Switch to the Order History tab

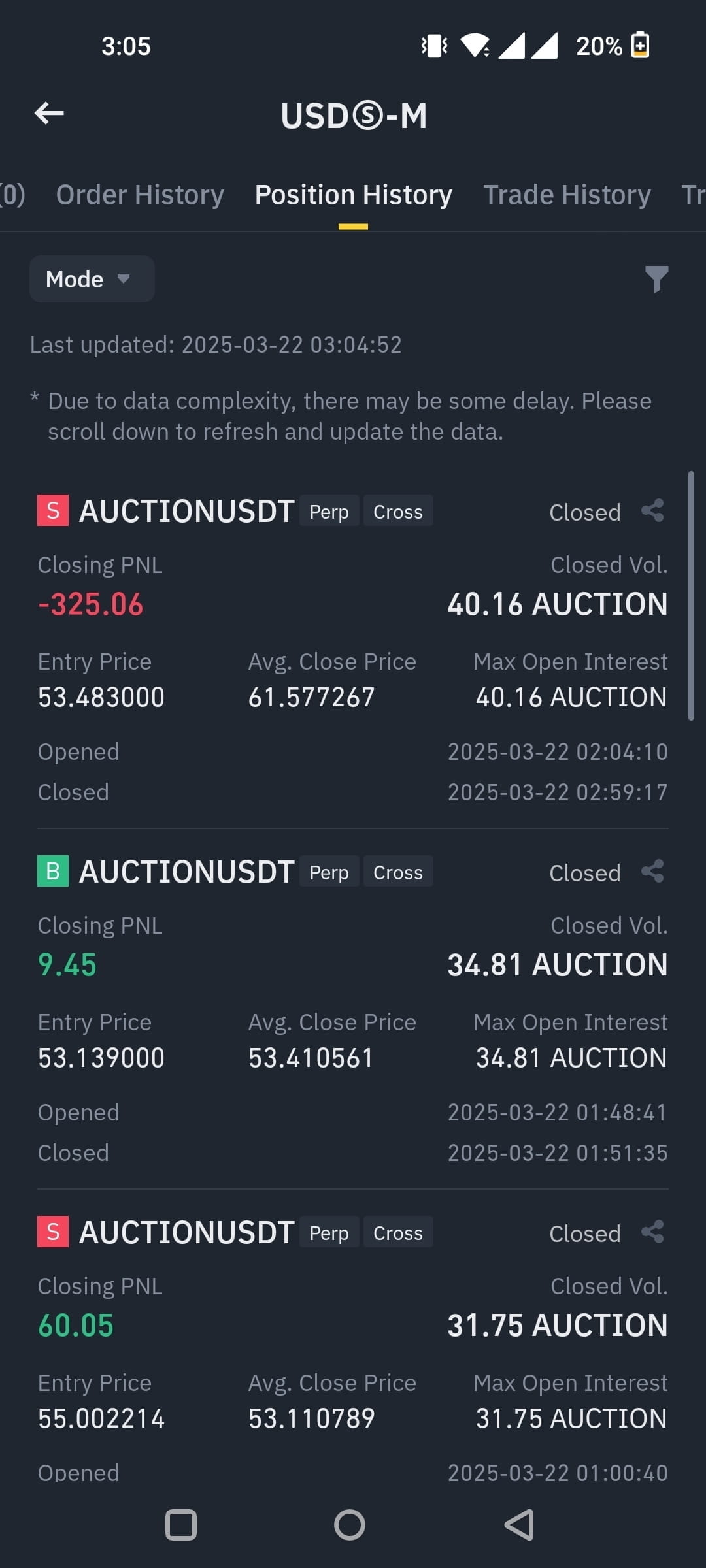pyautogui.click(x=139, y=194)
